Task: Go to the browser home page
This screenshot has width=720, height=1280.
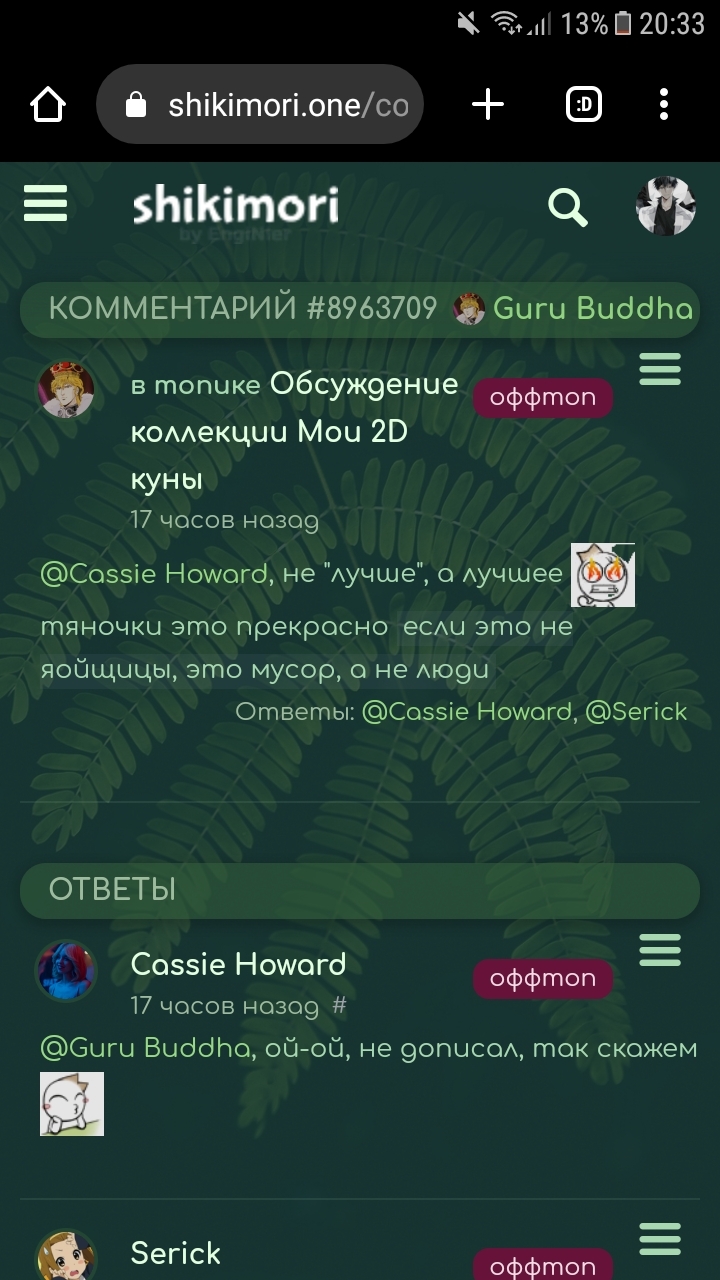Action: pos(48,105)
